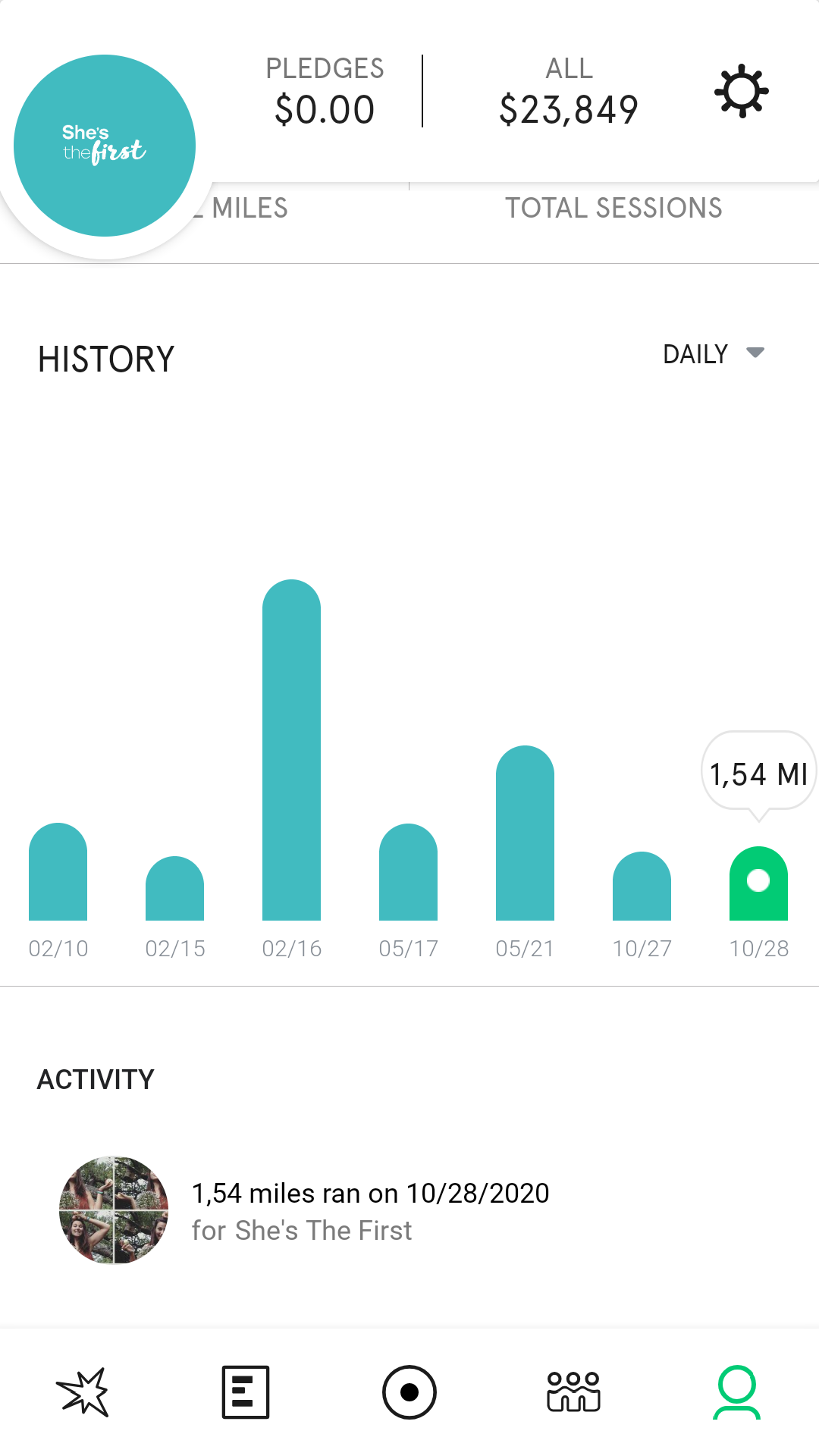The height and width of the screenshot is (1456, 819).
Task: Tap the highlighted 10/28 bar
Action: tap(758, 883)
